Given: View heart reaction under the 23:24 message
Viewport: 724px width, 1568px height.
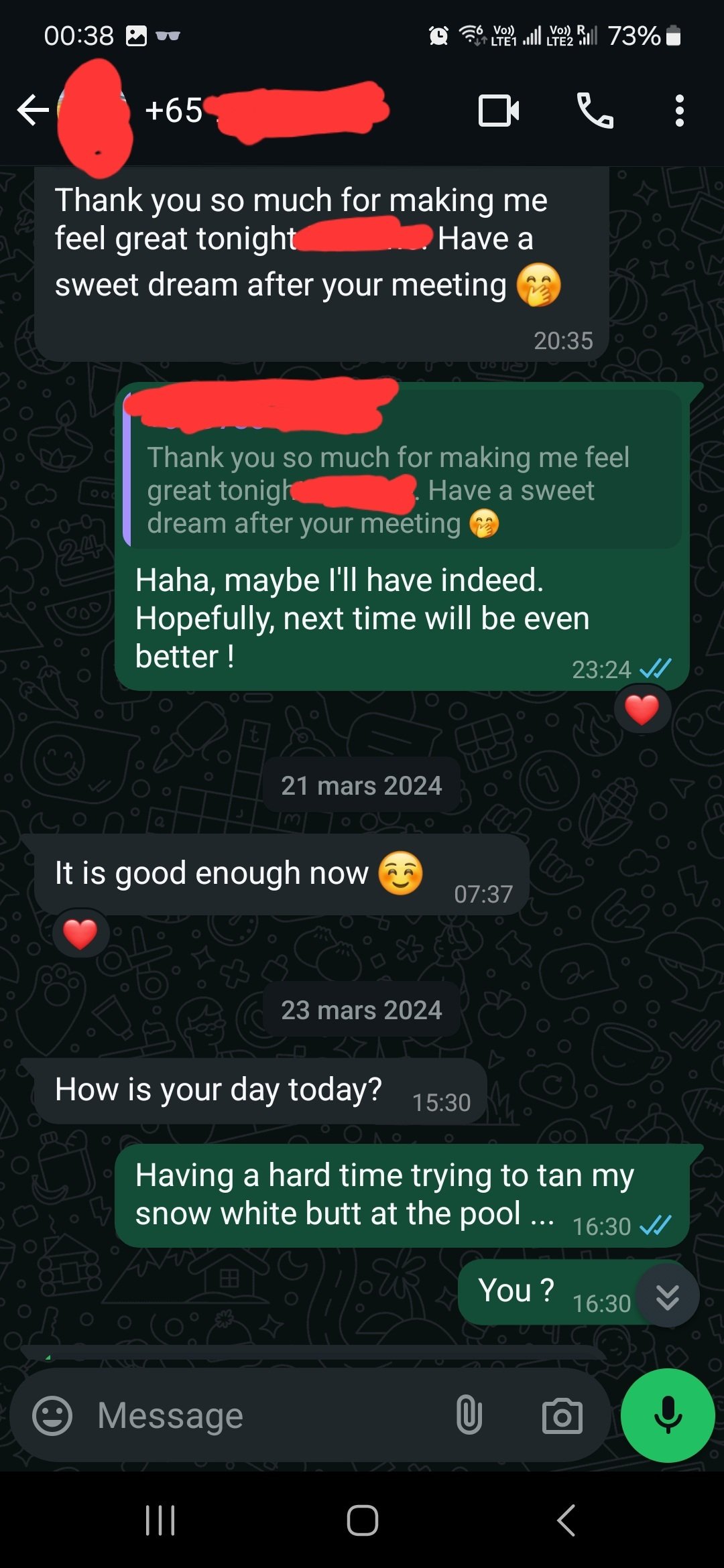Looking at the screenshot, I should (x=642, y=710).
